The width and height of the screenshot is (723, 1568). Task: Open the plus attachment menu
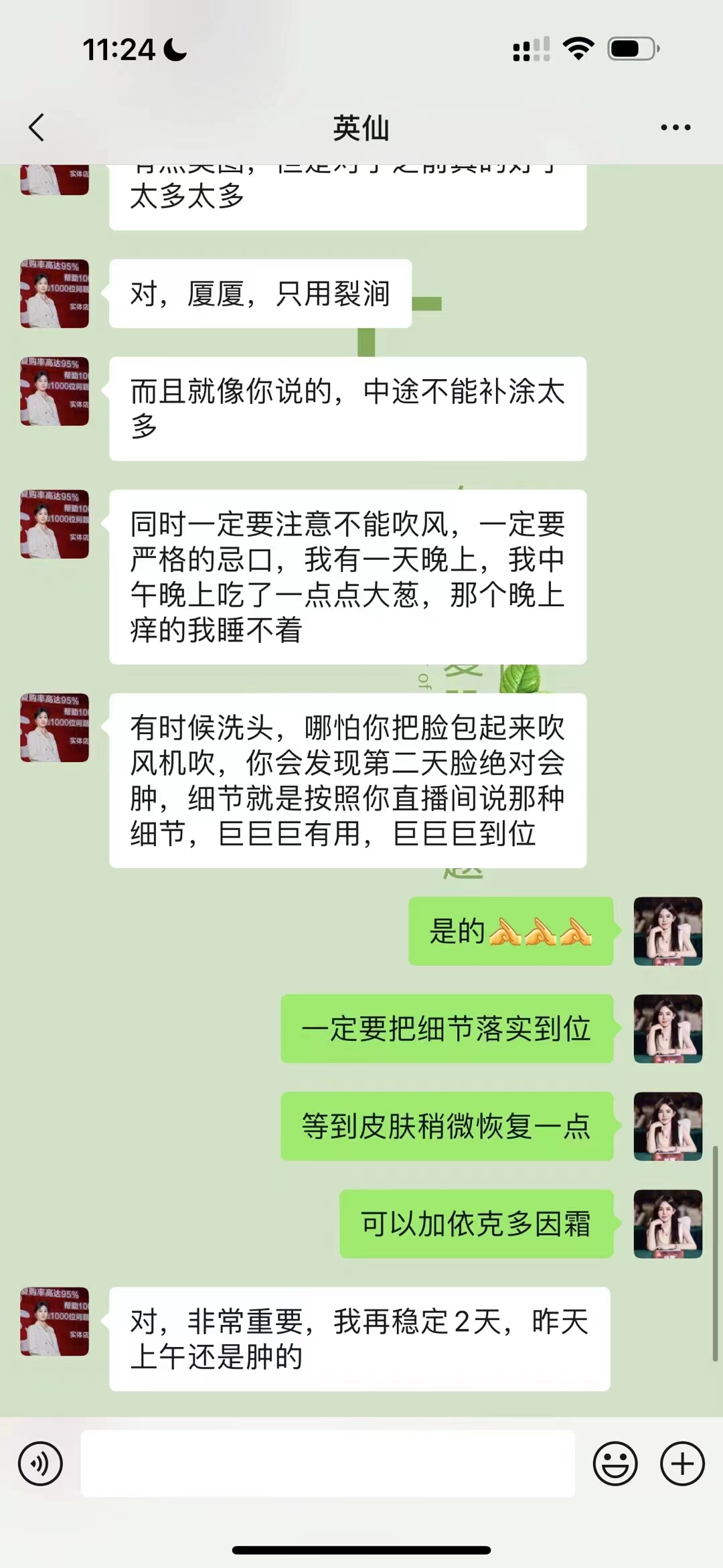tap(682, 1464)
